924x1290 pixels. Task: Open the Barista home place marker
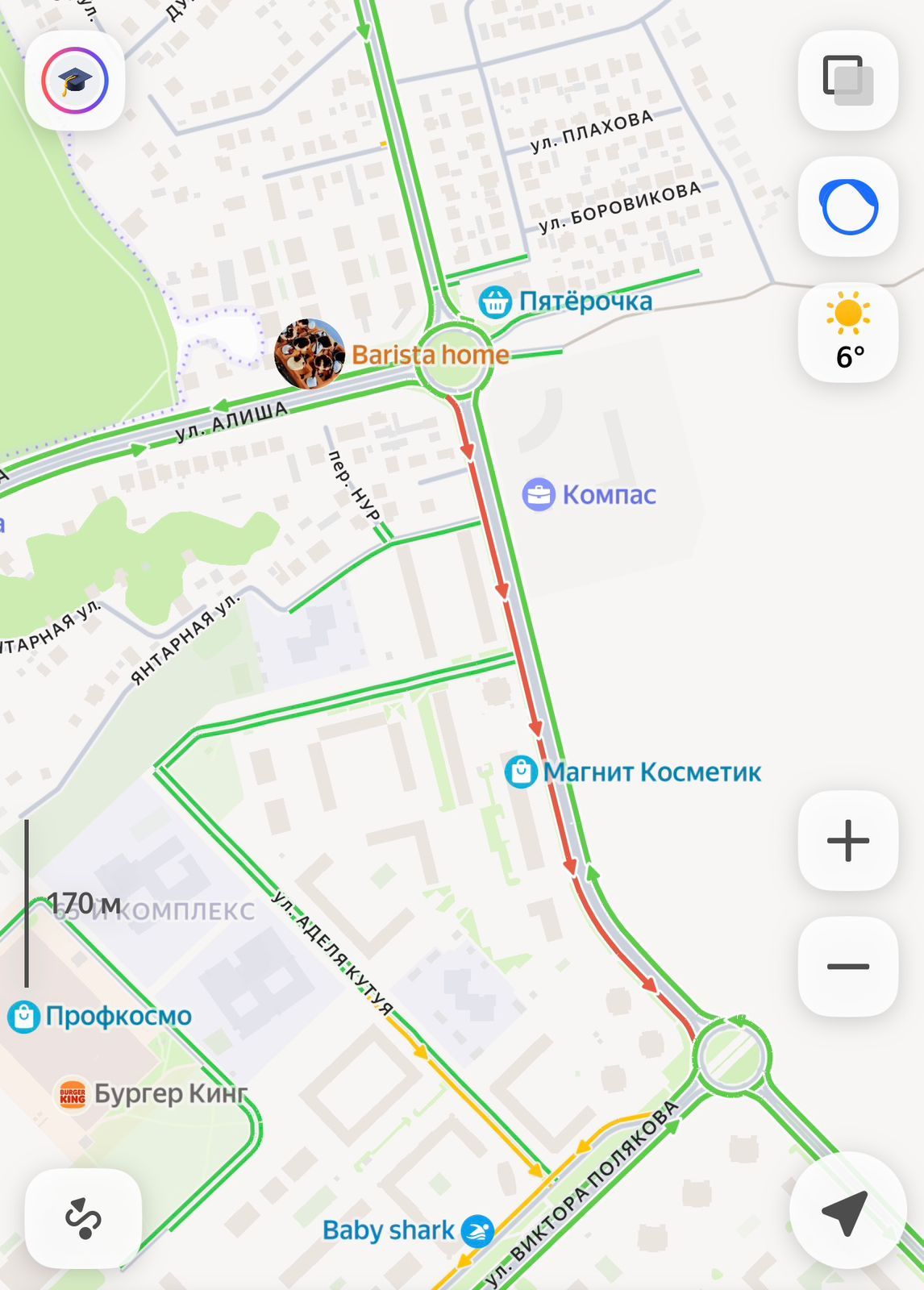click(310, 354)
